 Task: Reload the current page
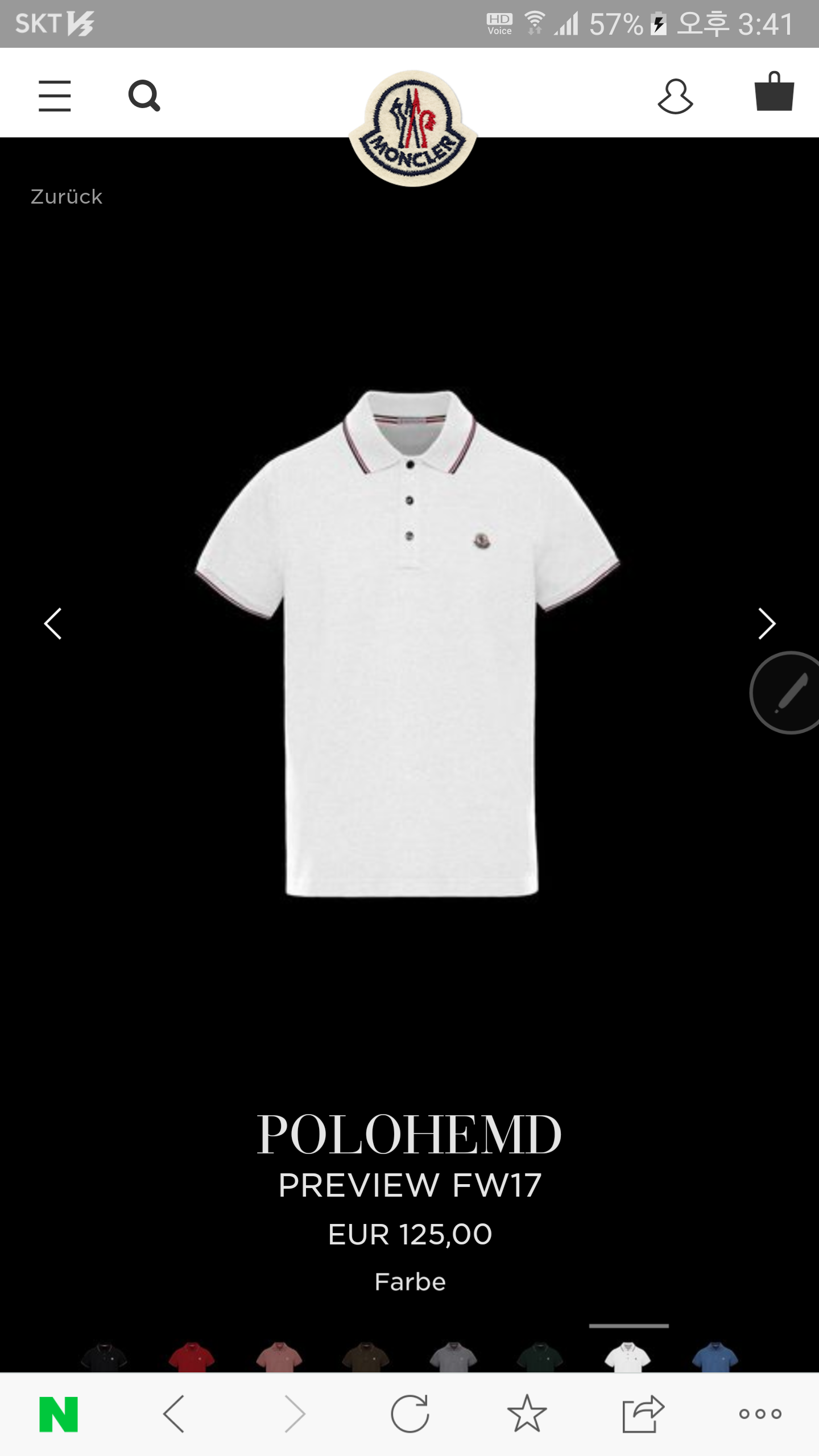click(409, 1414)
